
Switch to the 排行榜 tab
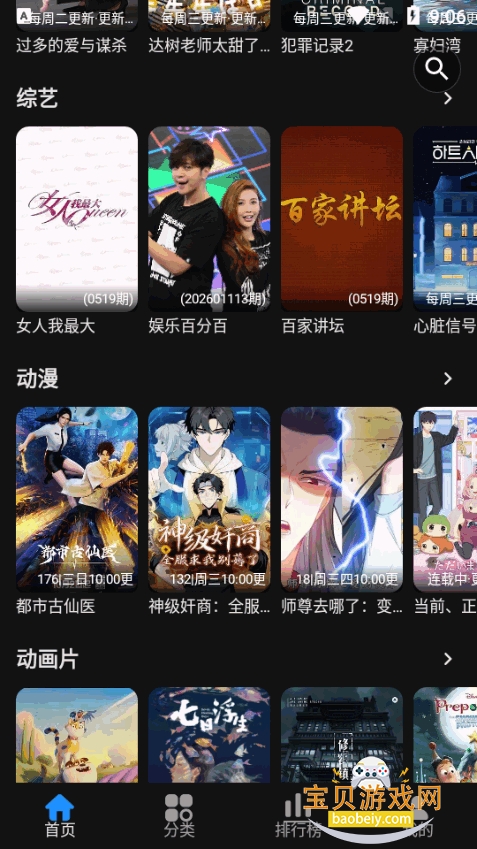[x=298, y=816]
